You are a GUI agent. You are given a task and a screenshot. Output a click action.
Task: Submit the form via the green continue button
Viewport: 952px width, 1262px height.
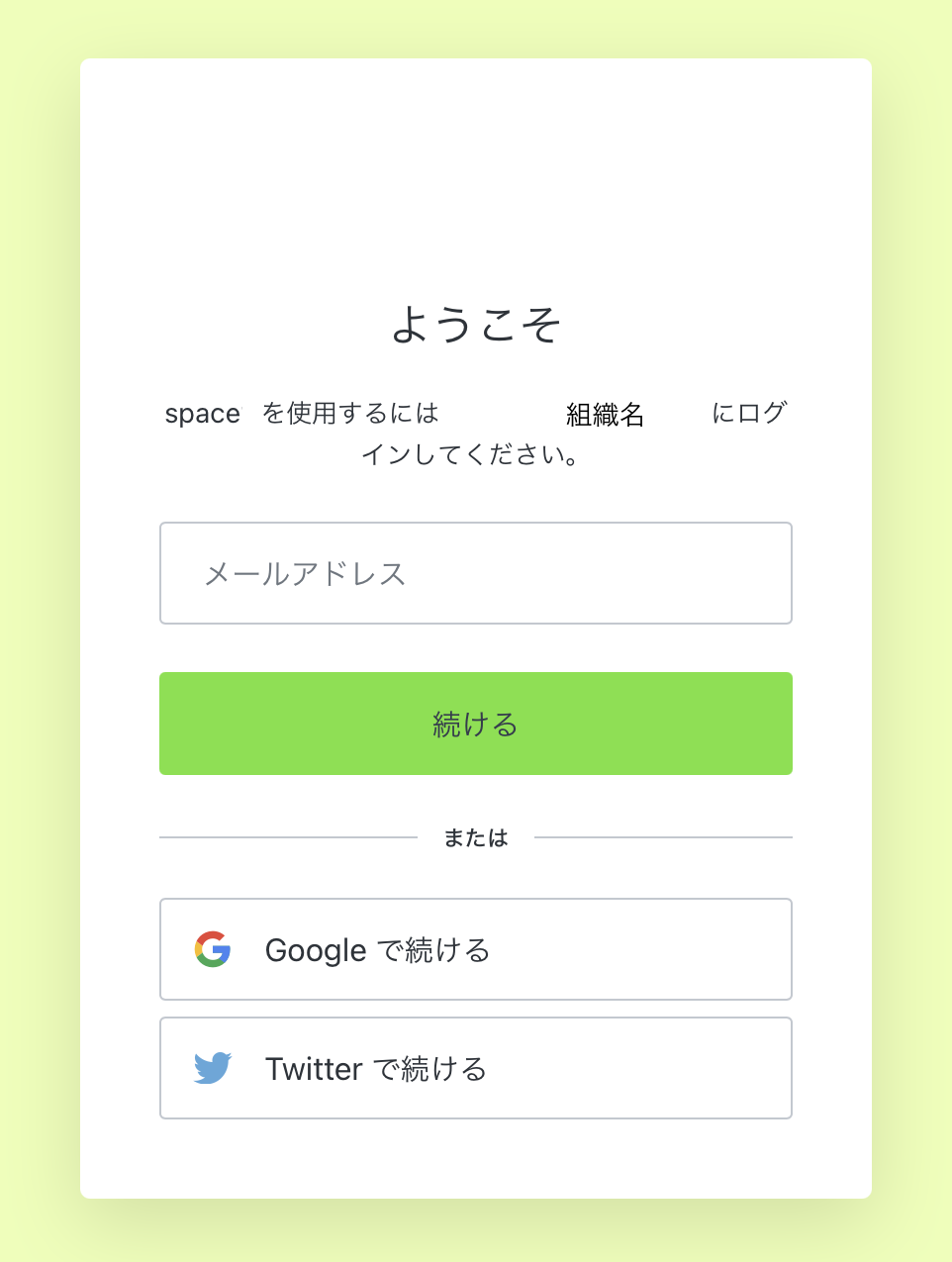[x=475, y=724]
